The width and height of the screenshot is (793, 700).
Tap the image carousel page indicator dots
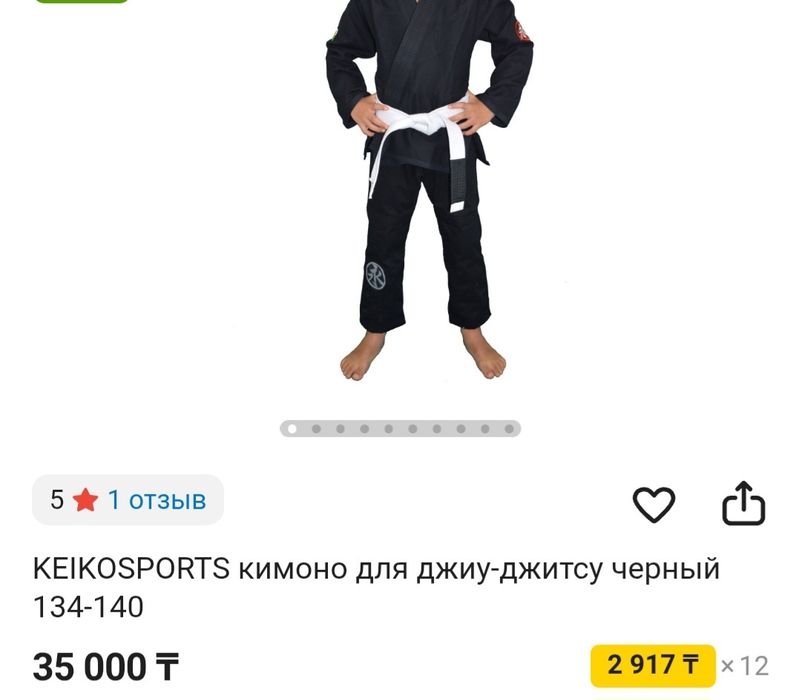[400, 429]
